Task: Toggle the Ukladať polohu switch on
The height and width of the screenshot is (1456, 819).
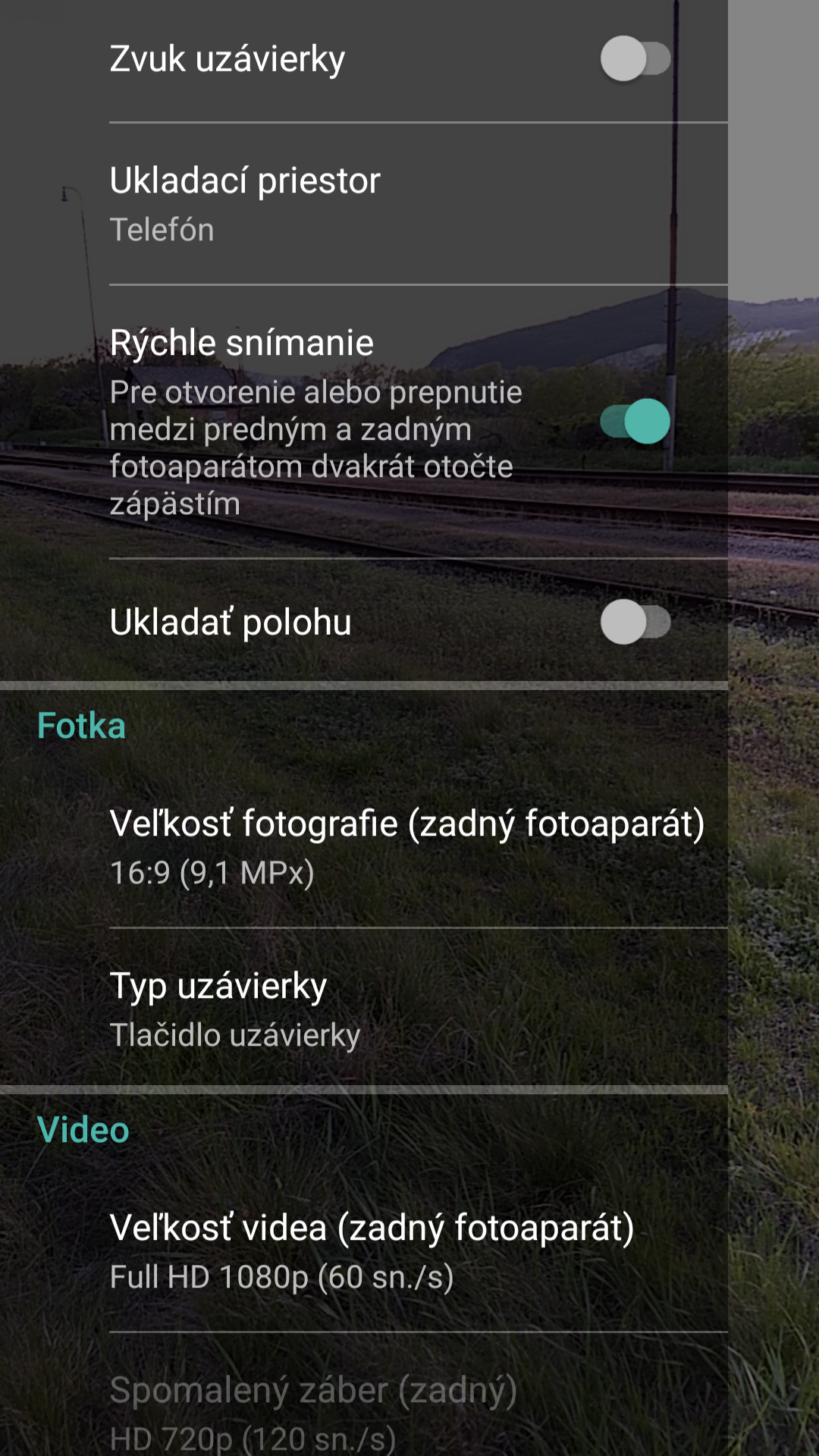Action: tap(635, 623)
